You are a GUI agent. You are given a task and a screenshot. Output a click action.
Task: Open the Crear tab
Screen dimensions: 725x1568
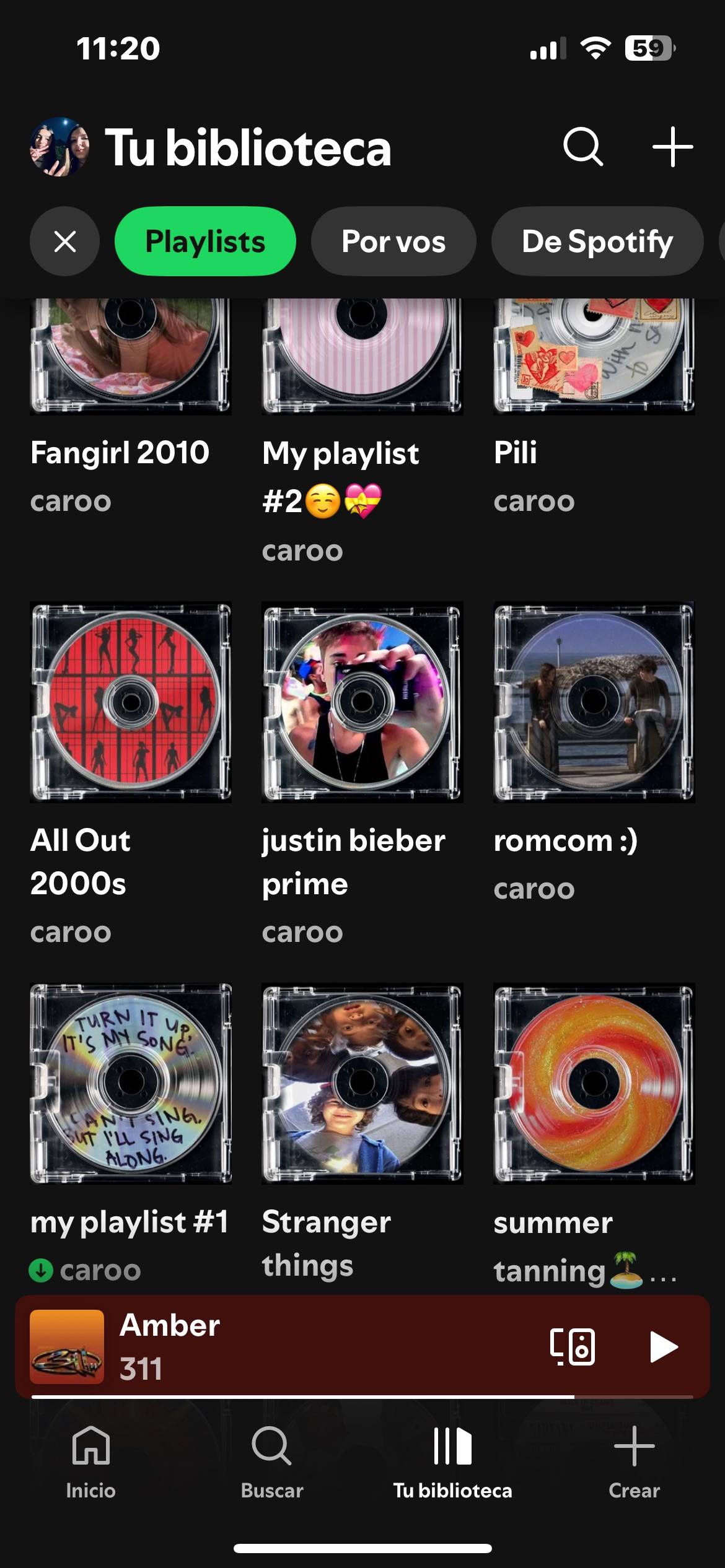click(x=634, y=1463)
